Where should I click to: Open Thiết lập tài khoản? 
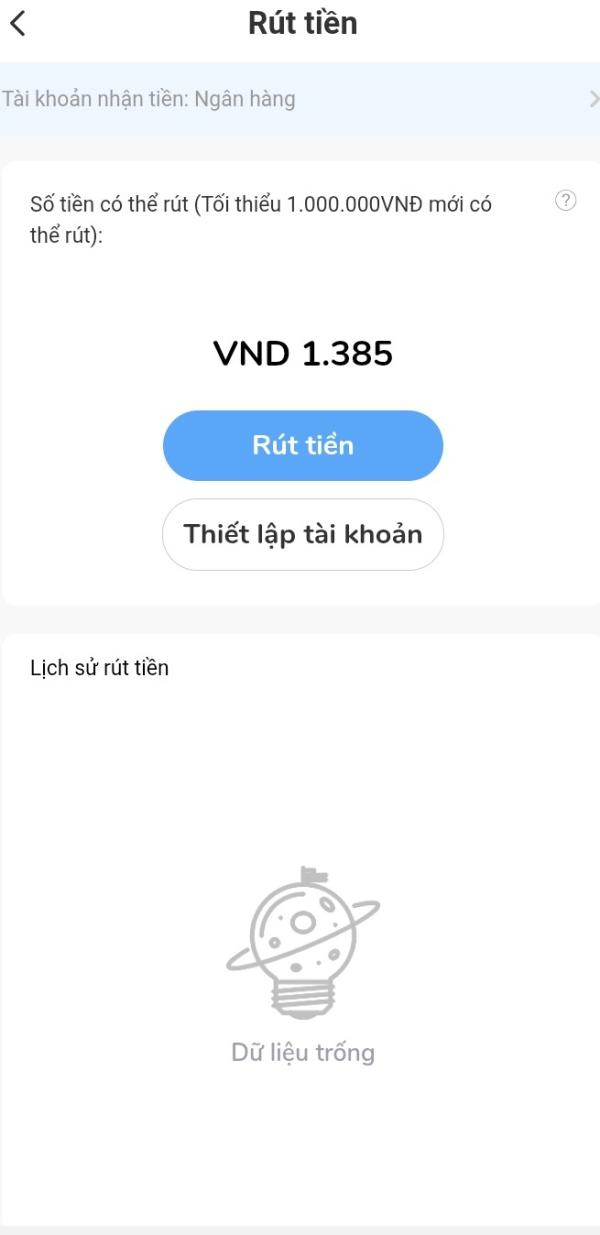[x=302, y=534]
